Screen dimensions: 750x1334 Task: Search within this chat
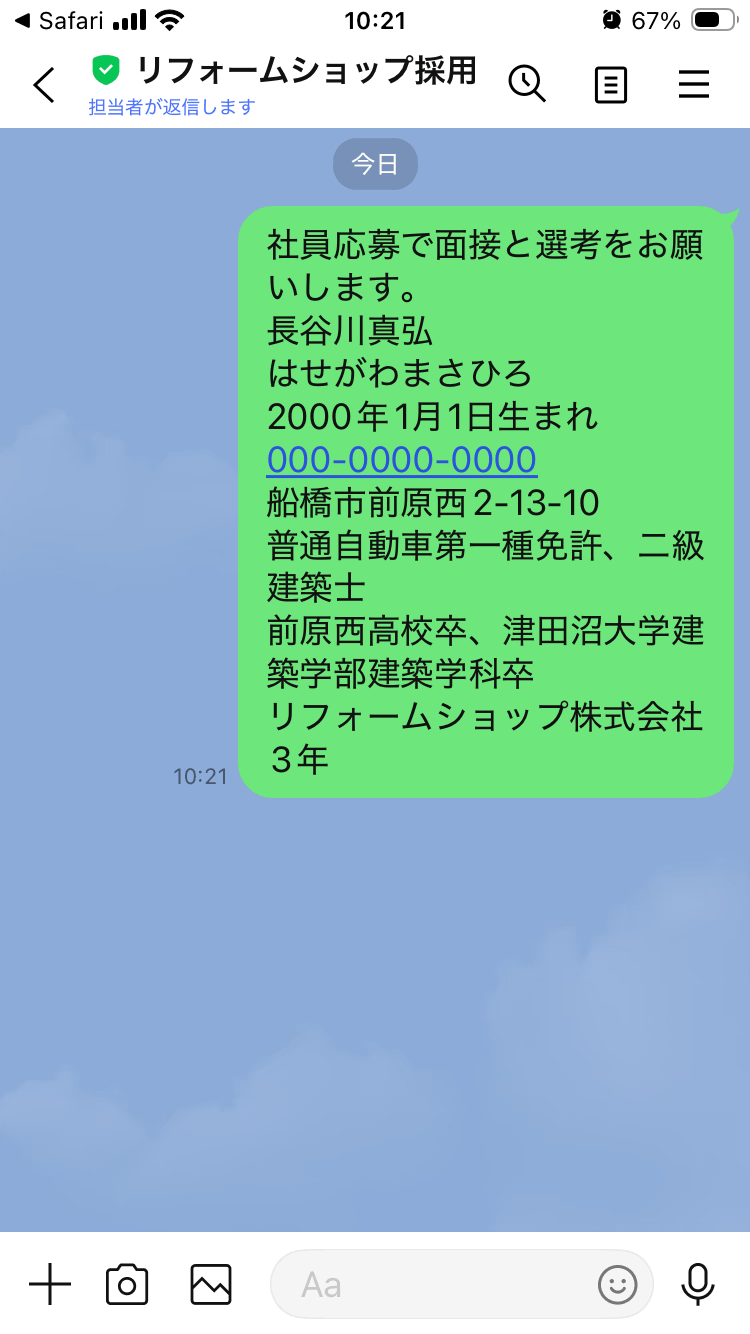tap(527, 84)
